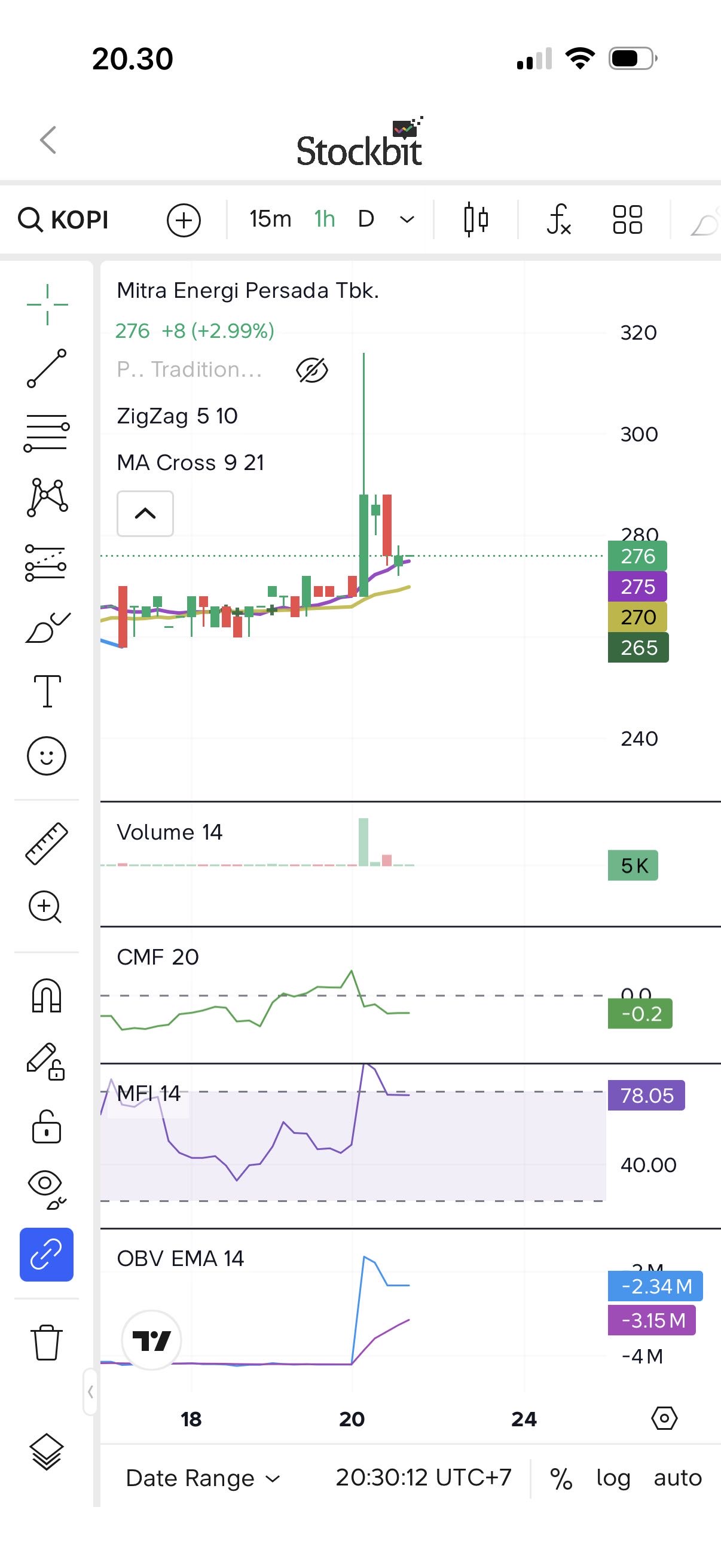The height and width of the screenshot is (1568, 721).
Task: Enable magnet mode for drawings
Action: pos(46,996)
